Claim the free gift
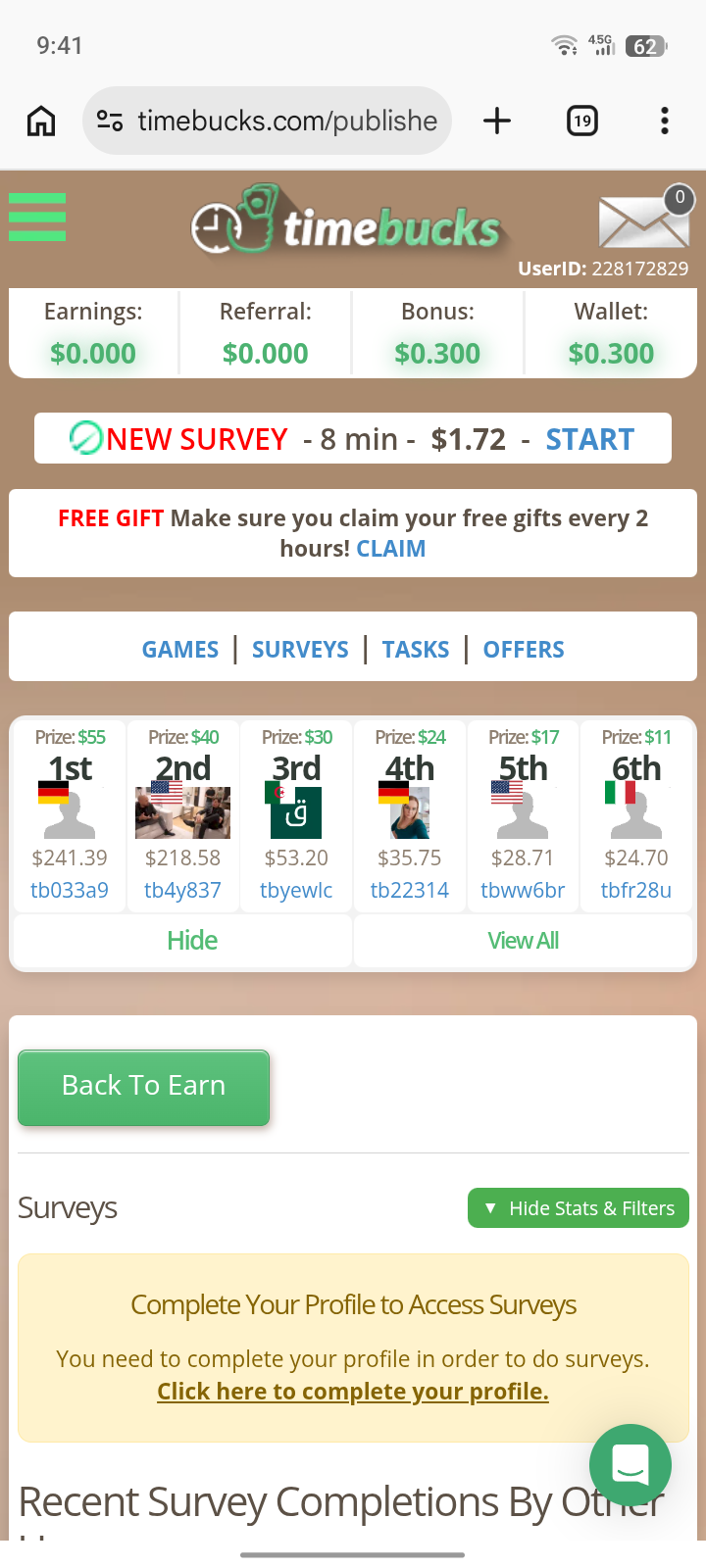Image resolution: width=706 pixels, height=1568 pixels. (390, 548)
